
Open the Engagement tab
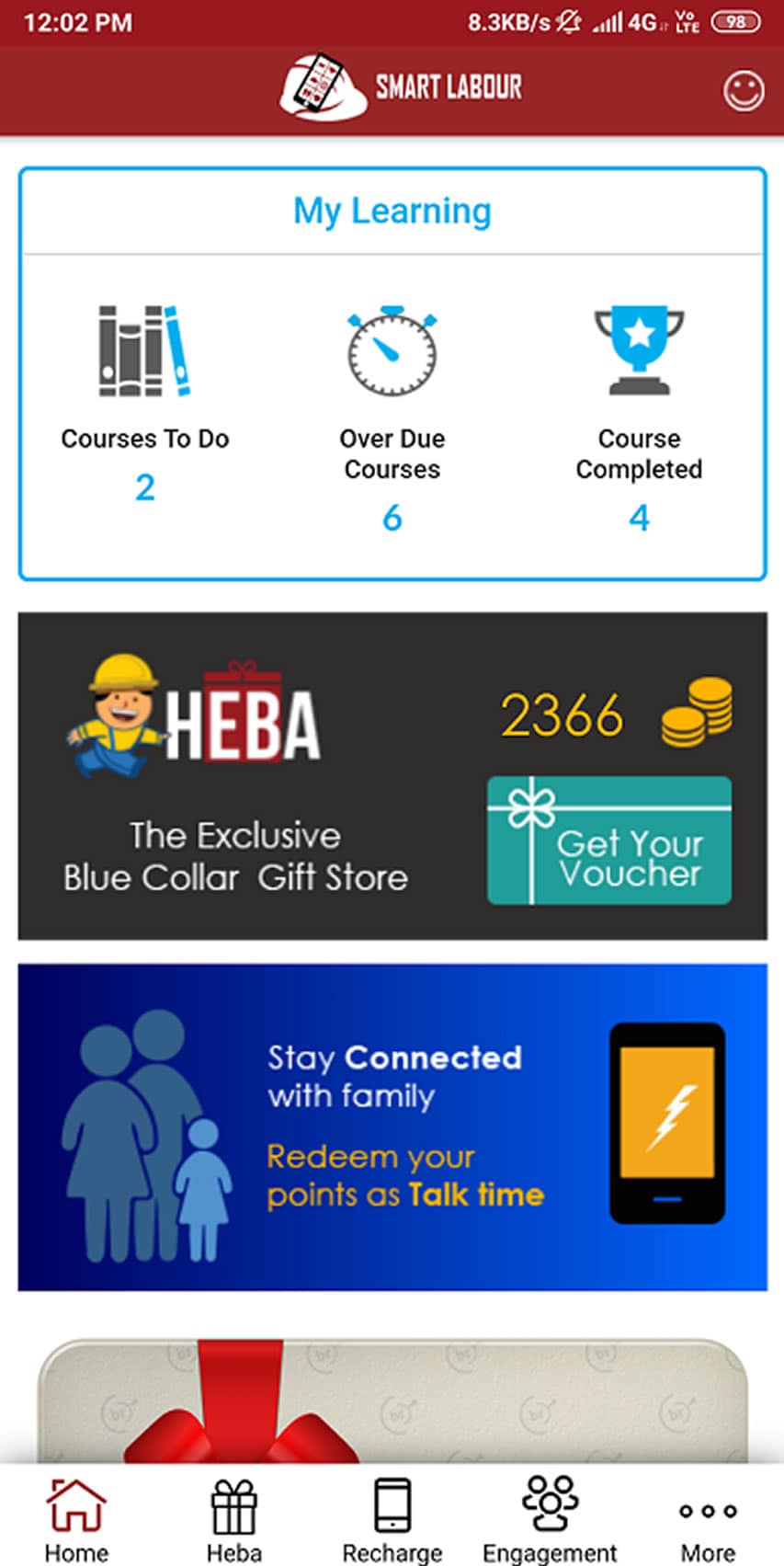550,1519
